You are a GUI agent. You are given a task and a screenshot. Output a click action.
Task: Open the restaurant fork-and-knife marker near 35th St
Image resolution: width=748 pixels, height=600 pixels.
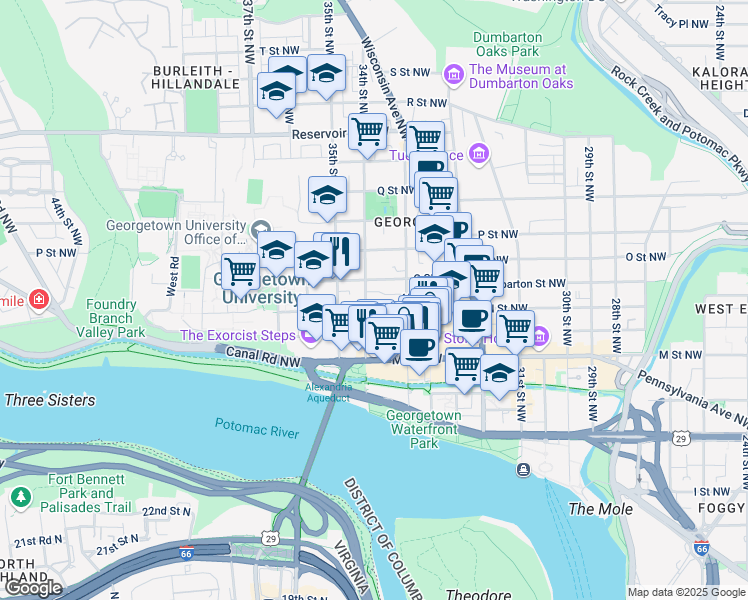click(x=340, y=251)
